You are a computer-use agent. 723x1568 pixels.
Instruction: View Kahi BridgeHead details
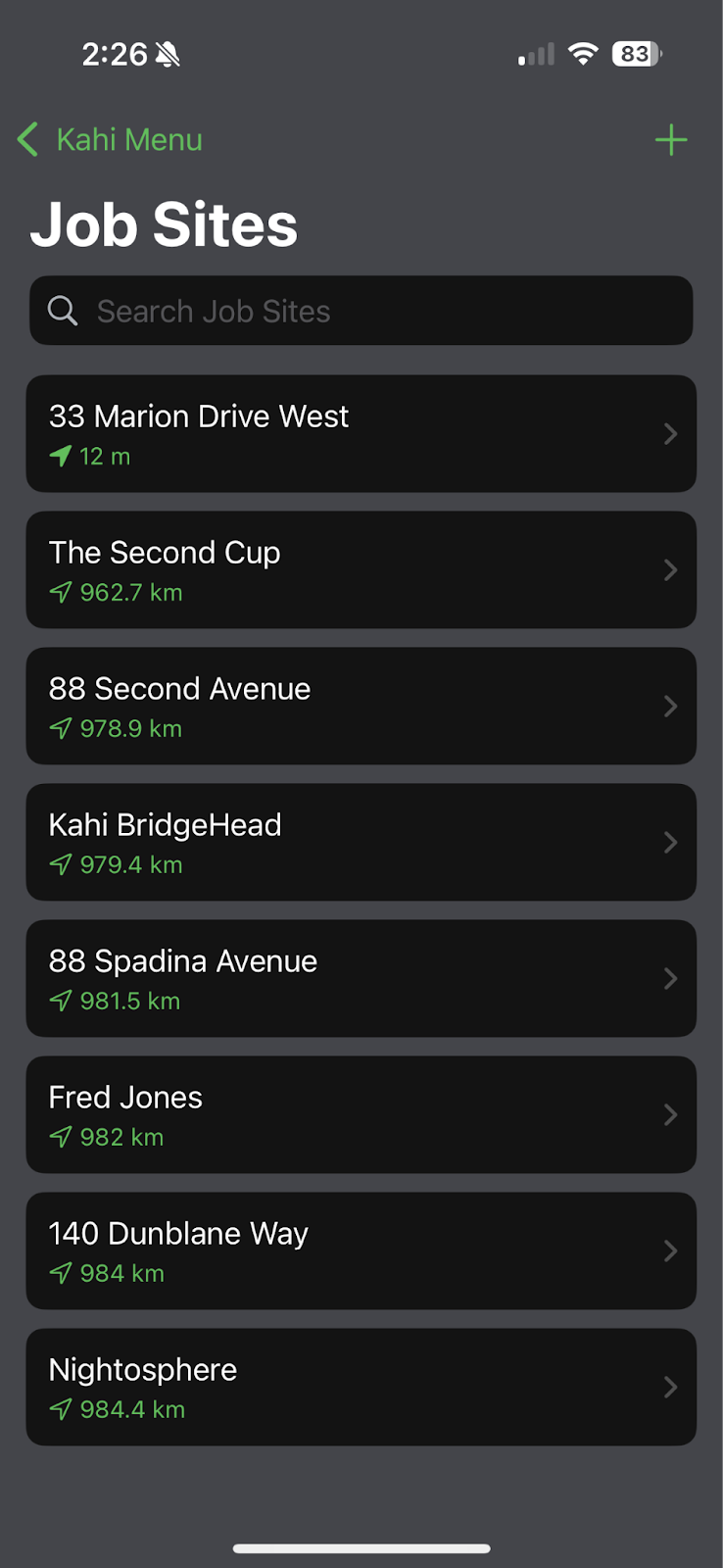pyautogui.click(x=361, y=842)
